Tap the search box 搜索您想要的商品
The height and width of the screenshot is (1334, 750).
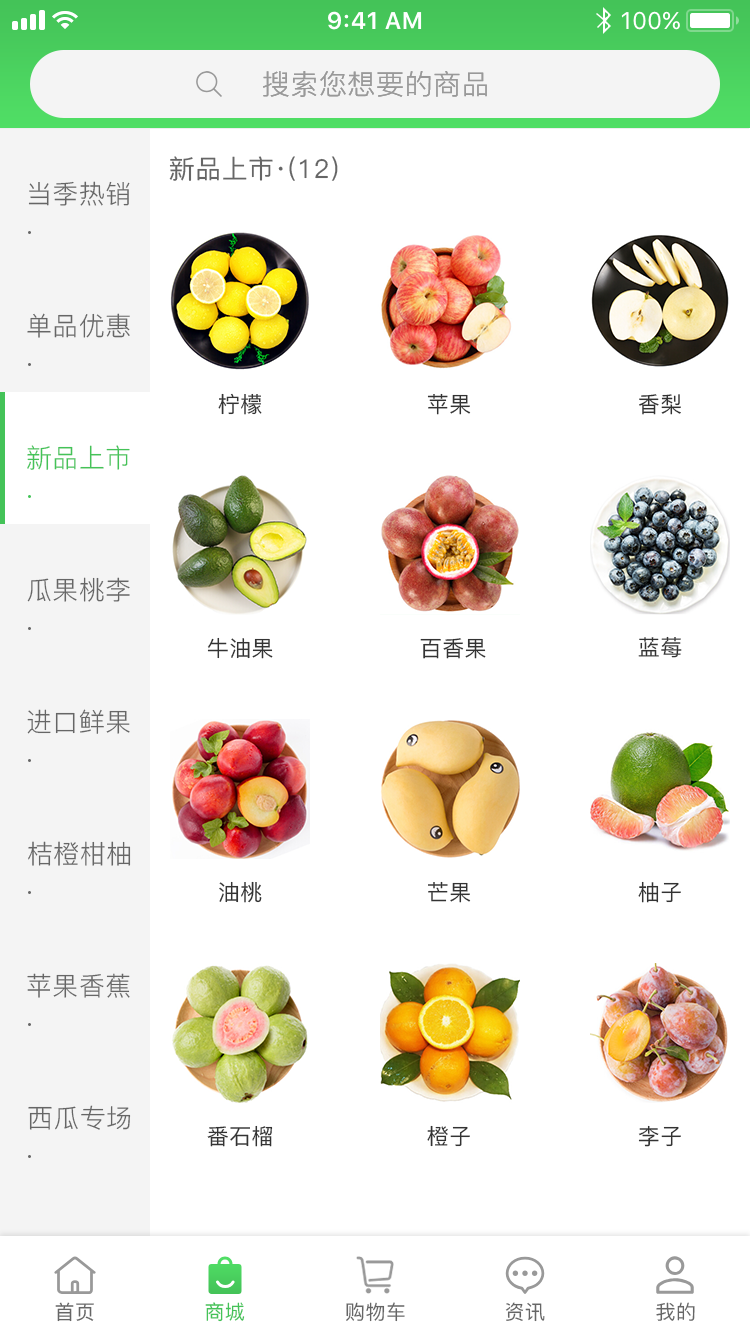[x=375, y=84]
